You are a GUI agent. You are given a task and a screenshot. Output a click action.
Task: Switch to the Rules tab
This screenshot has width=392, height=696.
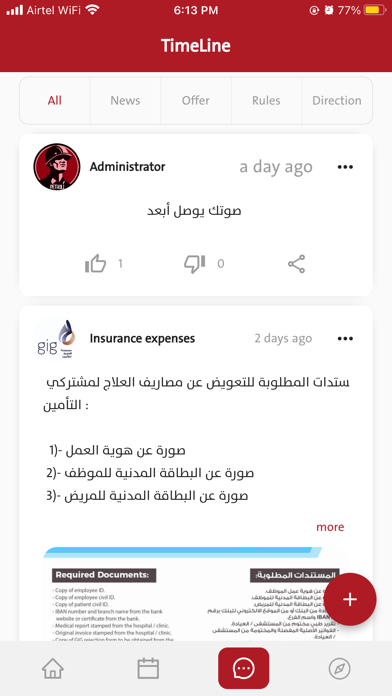point(266,101)
